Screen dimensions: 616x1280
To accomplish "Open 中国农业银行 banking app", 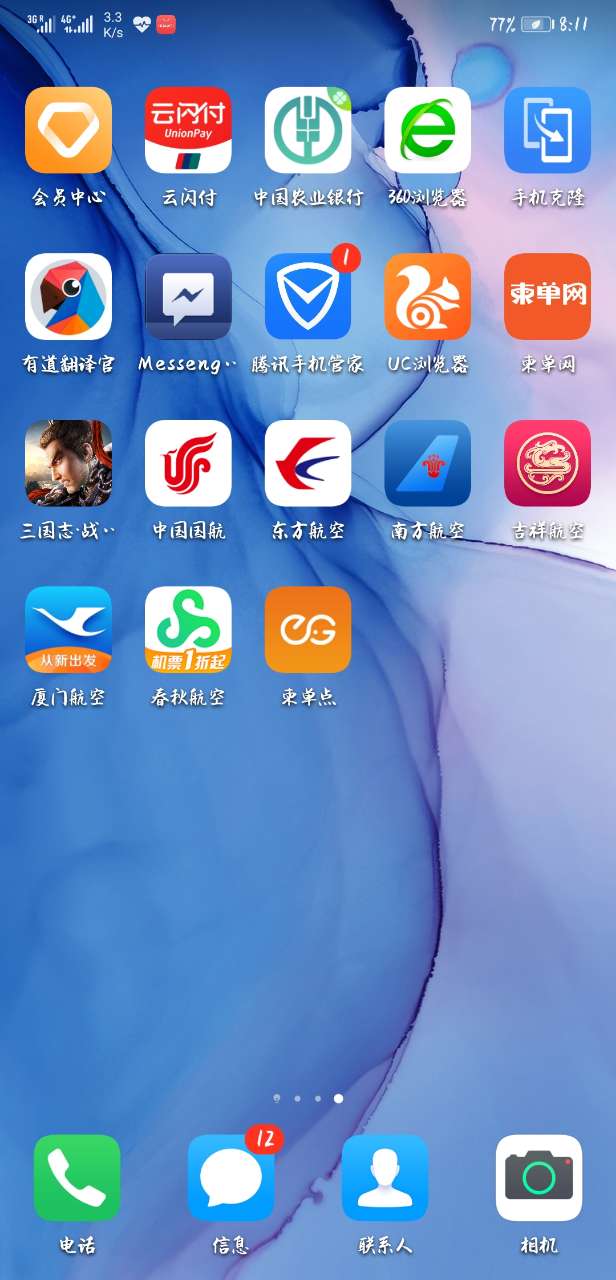I will pyautogui.click(x=308, y=130).
